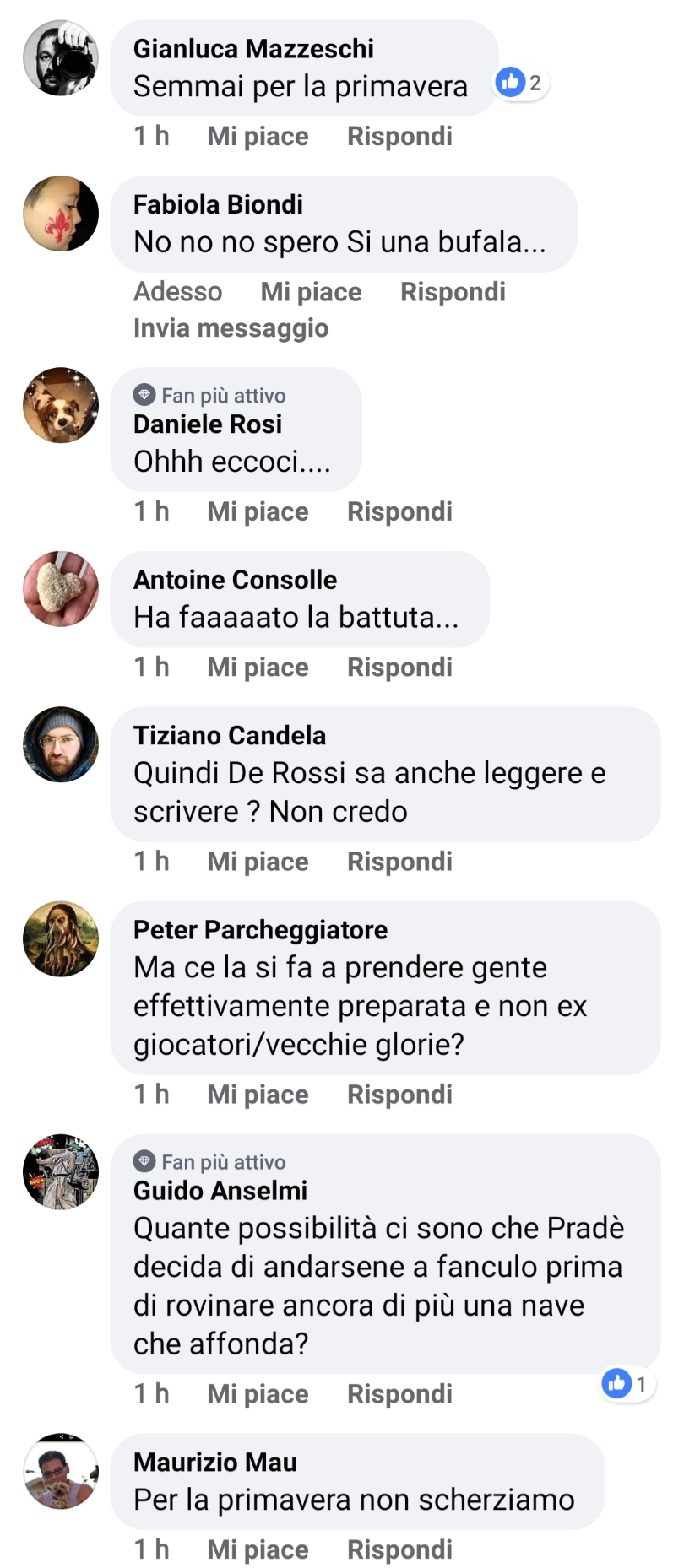
Task: Tap Mi piace on Fabiola Biondi's comment
Action: [x=311, y=292]
